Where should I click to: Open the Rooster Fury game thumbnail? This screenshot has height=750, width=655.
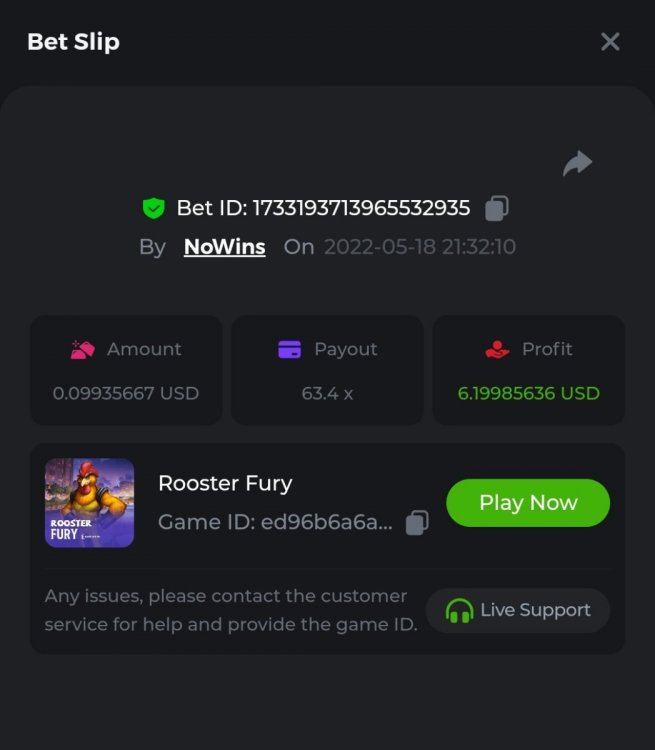90,503
